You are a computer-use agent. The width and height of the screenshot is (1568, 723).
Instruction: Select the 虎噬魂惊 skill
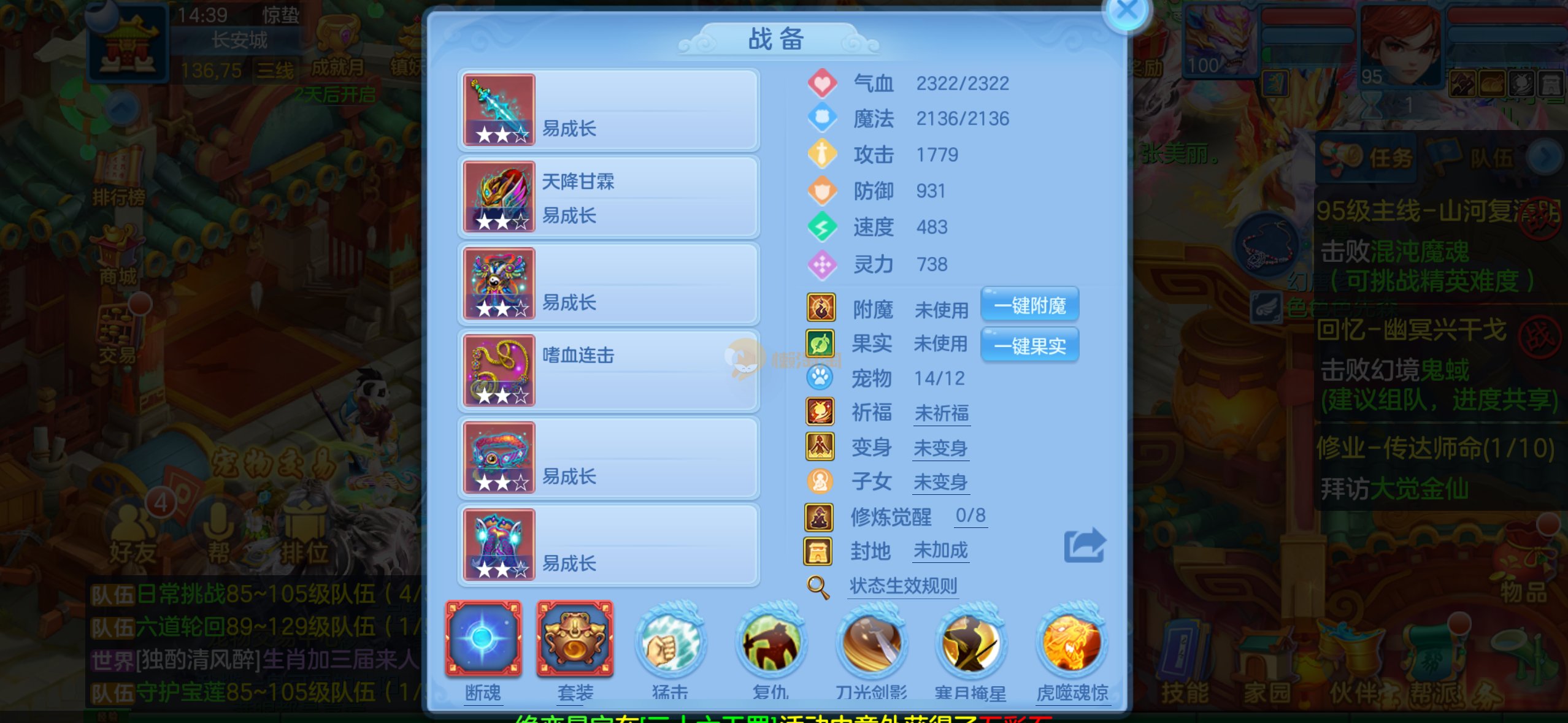pyautogui.click(x=1072, y=643)
